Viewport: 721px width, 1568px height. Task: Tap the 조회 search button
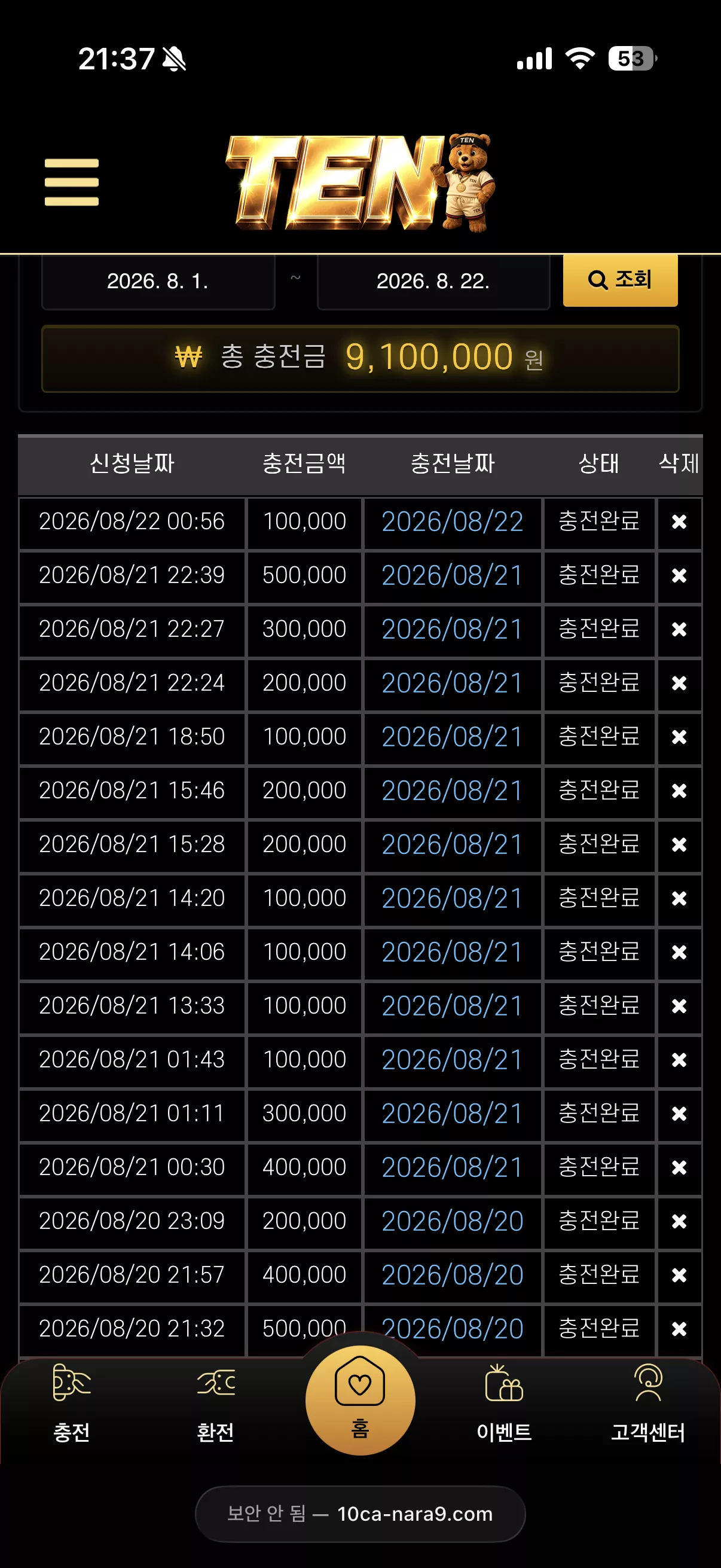click(620, 280)
